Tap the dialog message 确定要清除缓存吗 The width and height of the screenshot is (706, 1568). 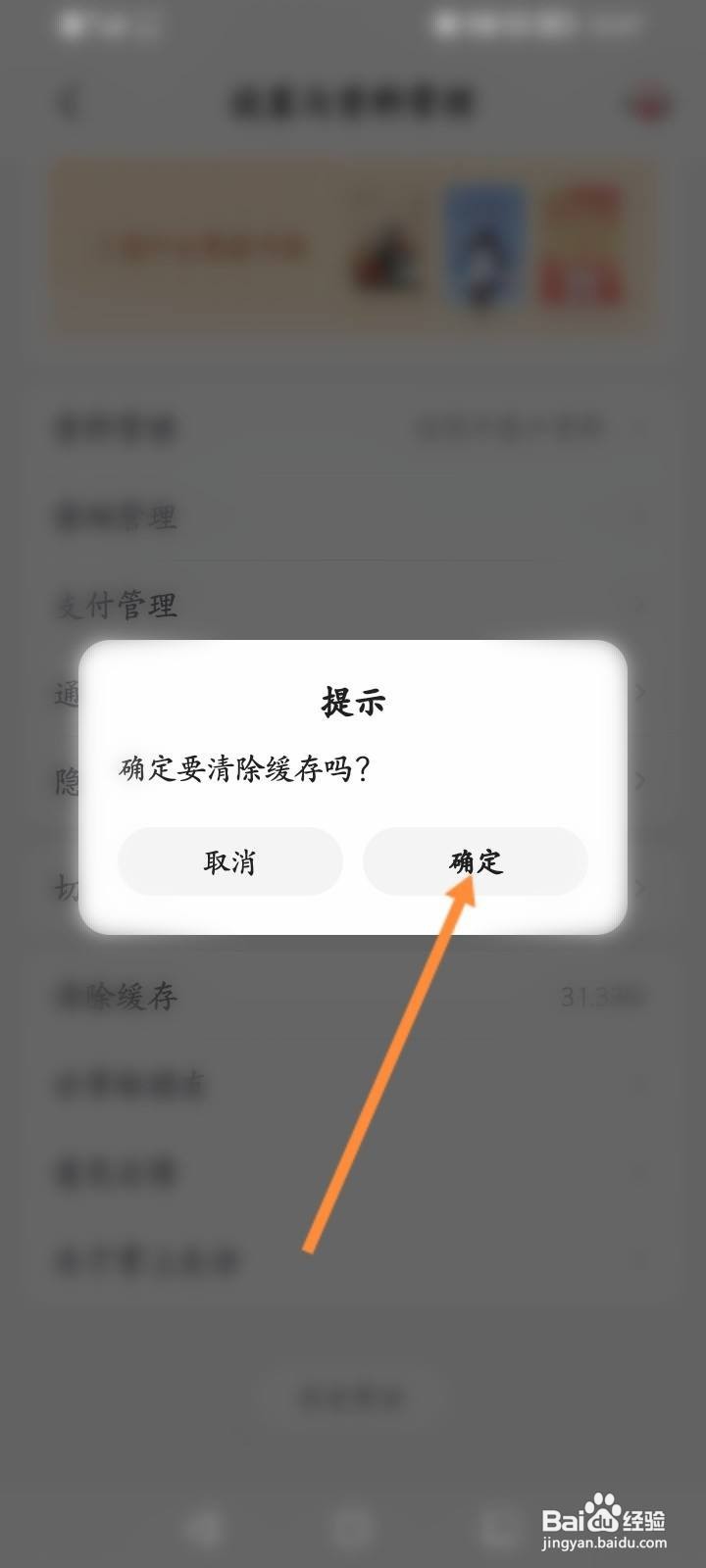pyautogui.click(x=245, y=770)
